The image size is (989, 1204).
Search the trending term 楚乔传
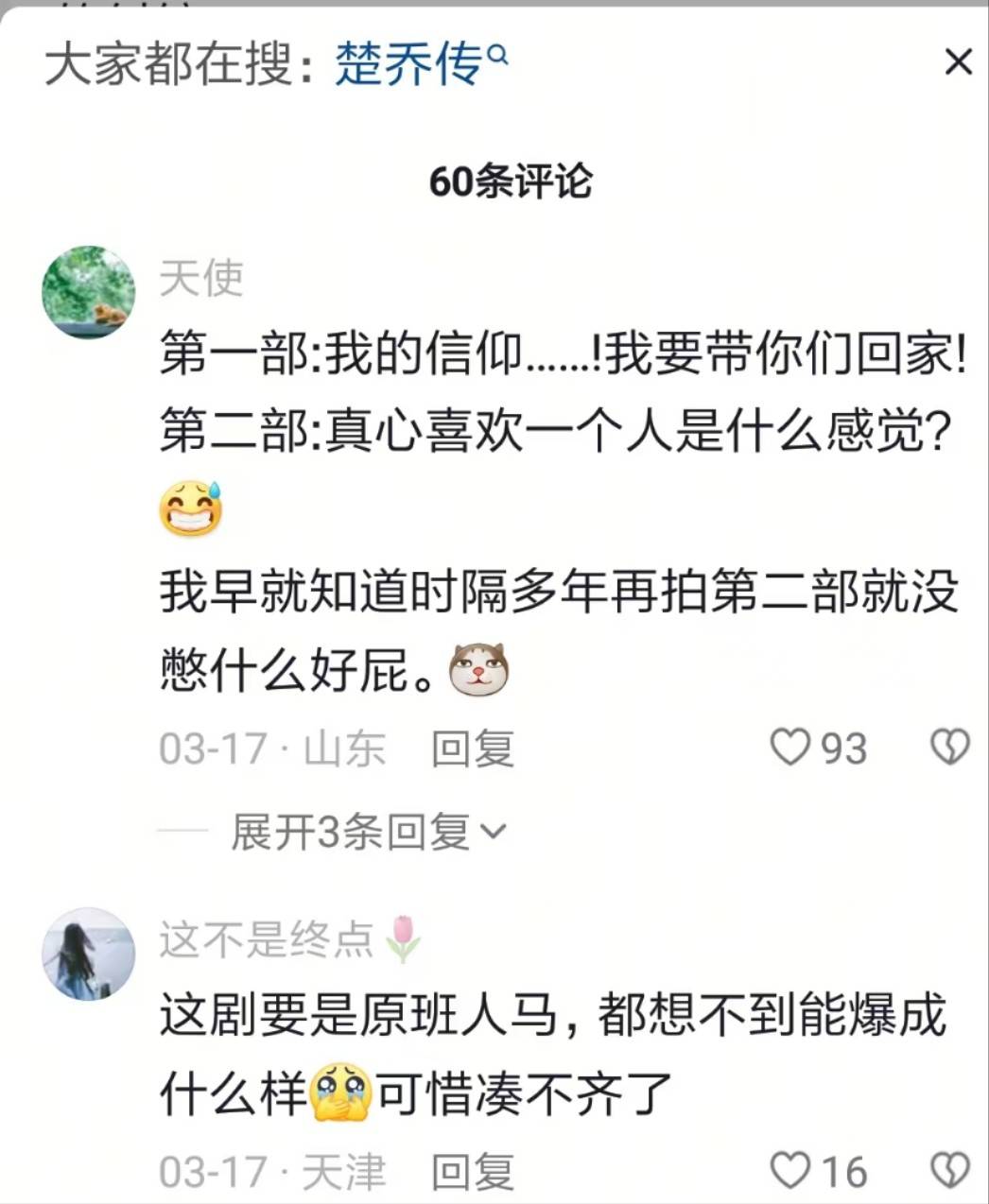tap(421, 65)
